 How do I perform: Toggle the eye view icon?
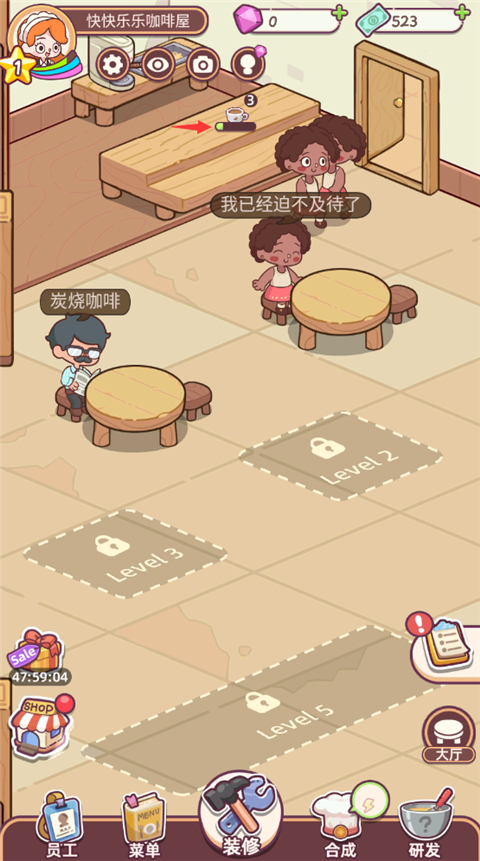point(158,65)
